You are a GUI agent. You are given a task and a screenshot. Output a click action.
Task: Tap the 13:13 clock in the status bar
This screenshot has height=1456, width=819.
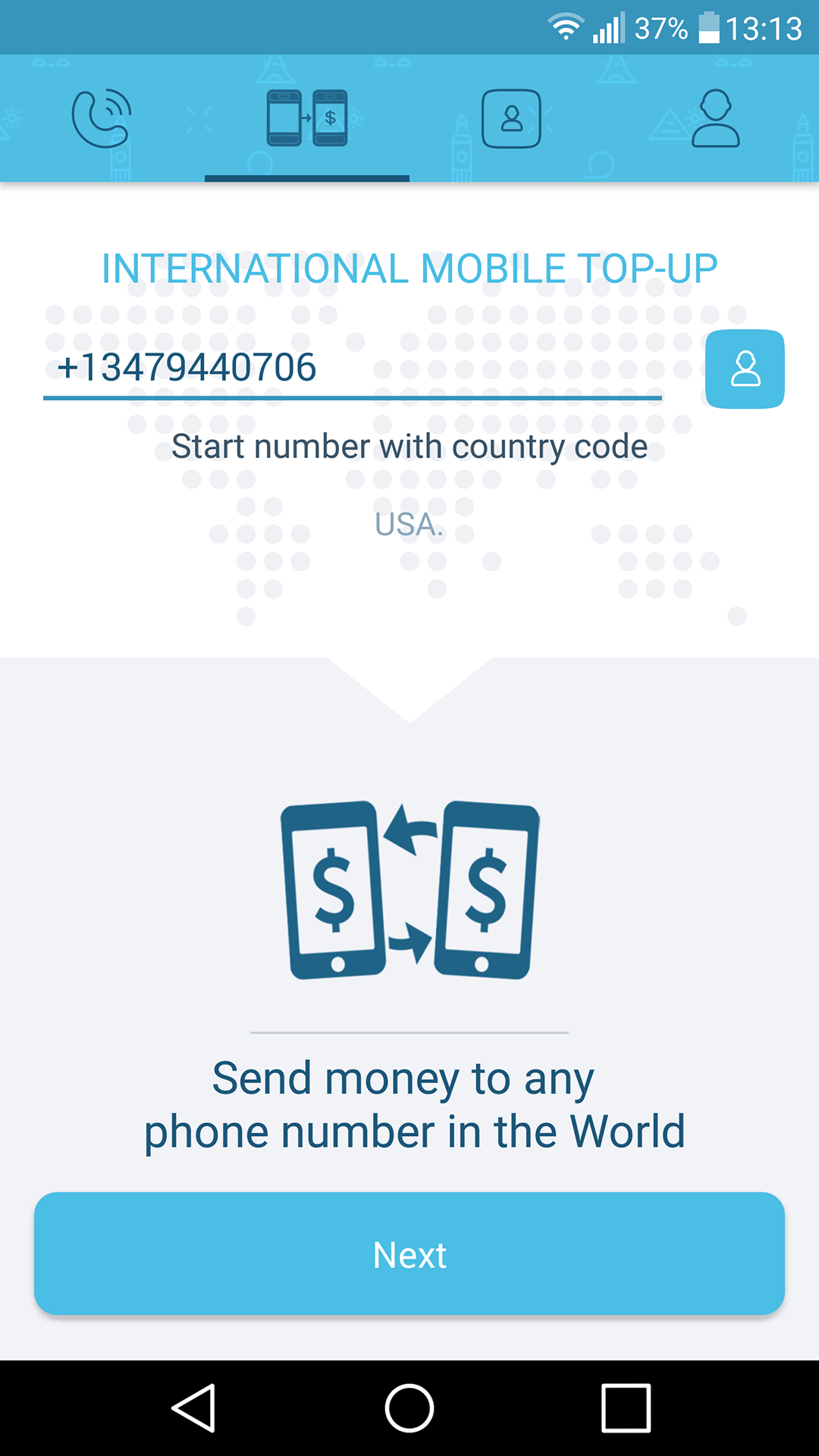764,28
